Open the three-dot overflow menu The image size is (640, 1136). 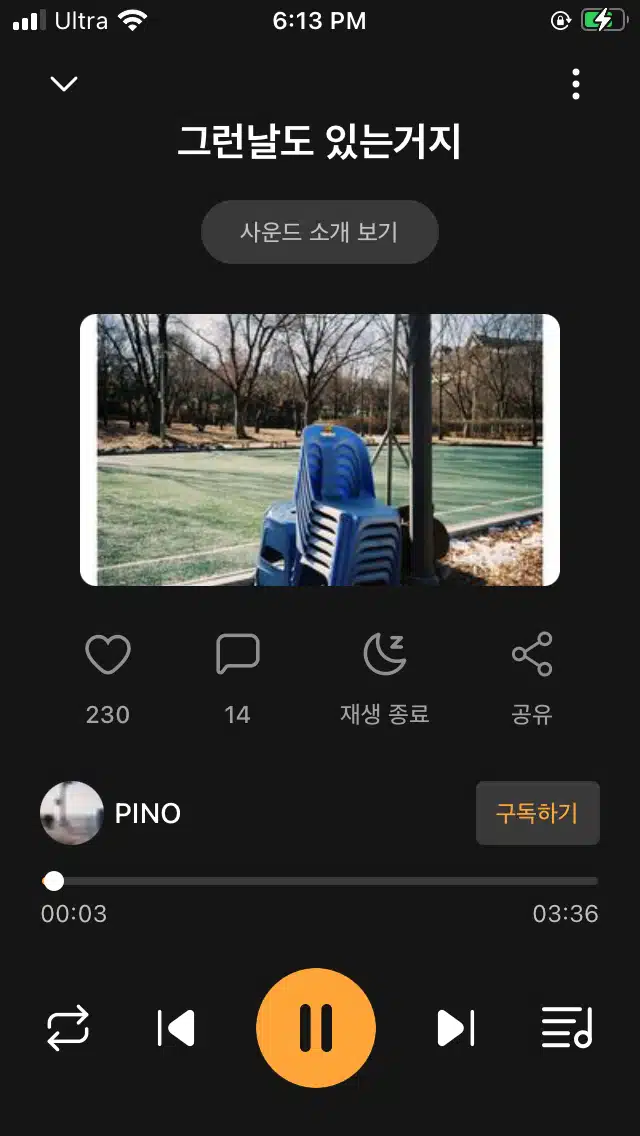click(x=575, y=84)
